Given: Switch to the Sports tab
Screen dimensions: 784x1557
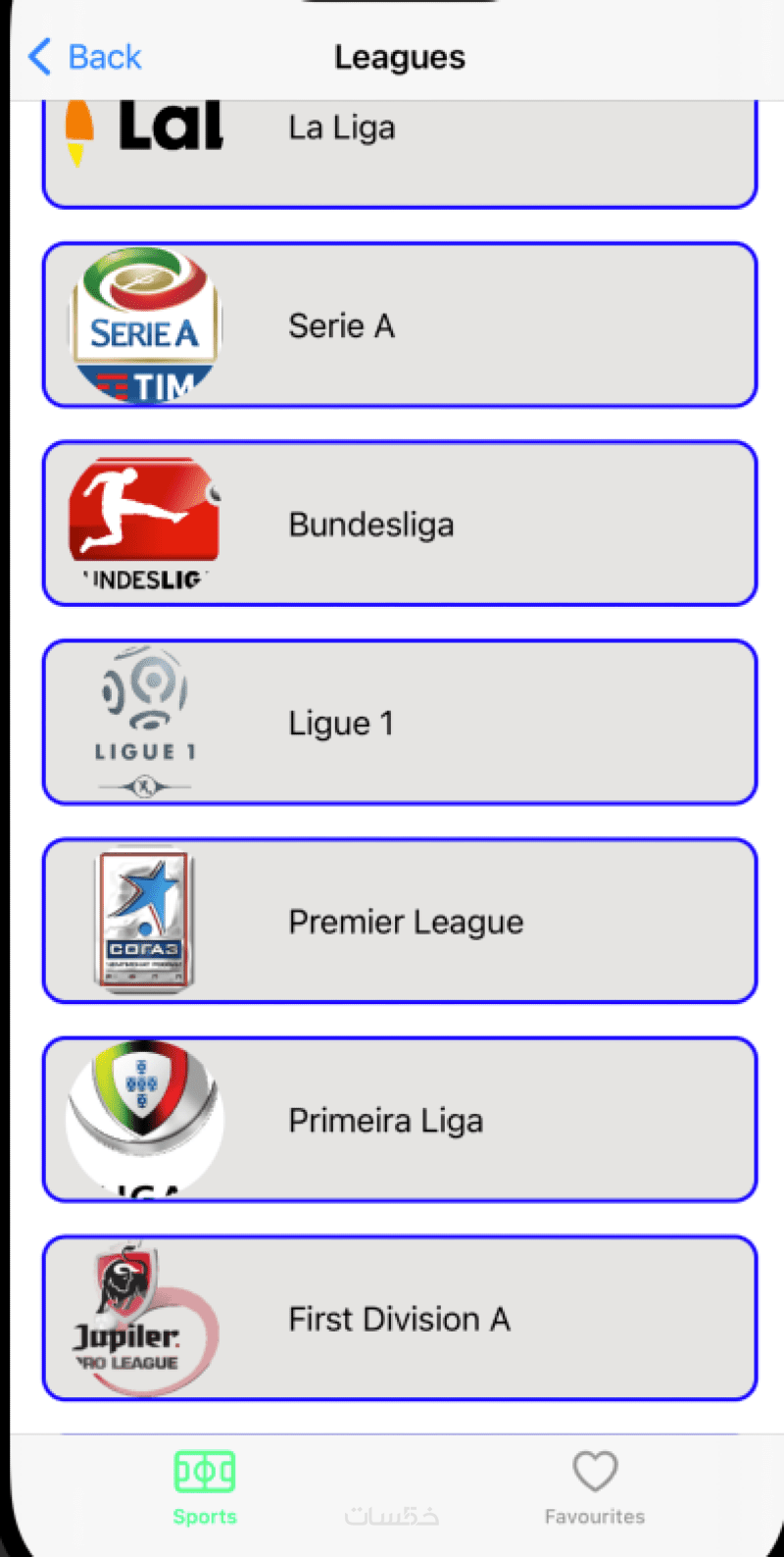Looking at the screenshot, I should (205, 1486).
